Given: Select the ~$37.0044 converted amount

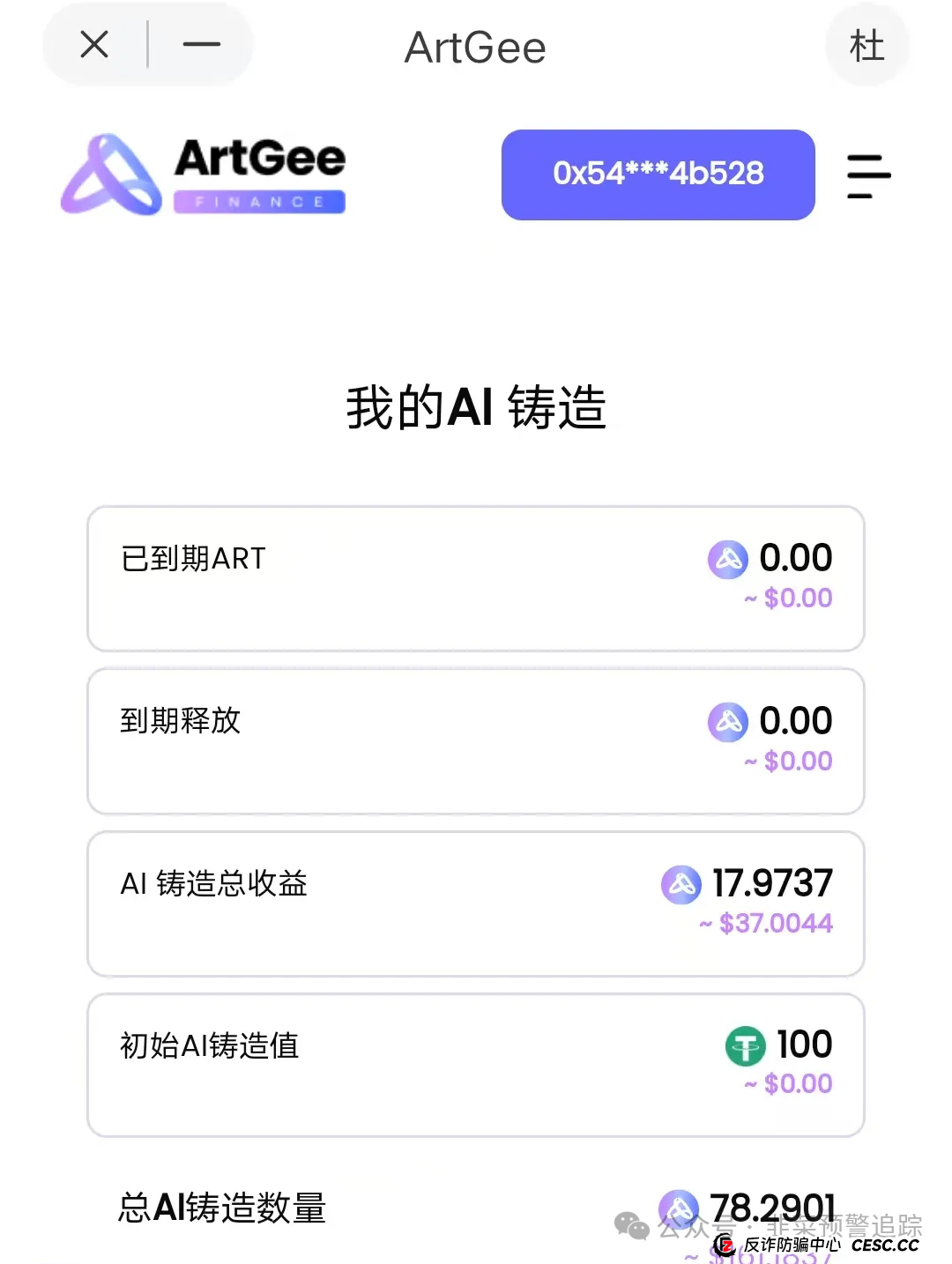Looking at the screenshot, I should coord(765,923).
